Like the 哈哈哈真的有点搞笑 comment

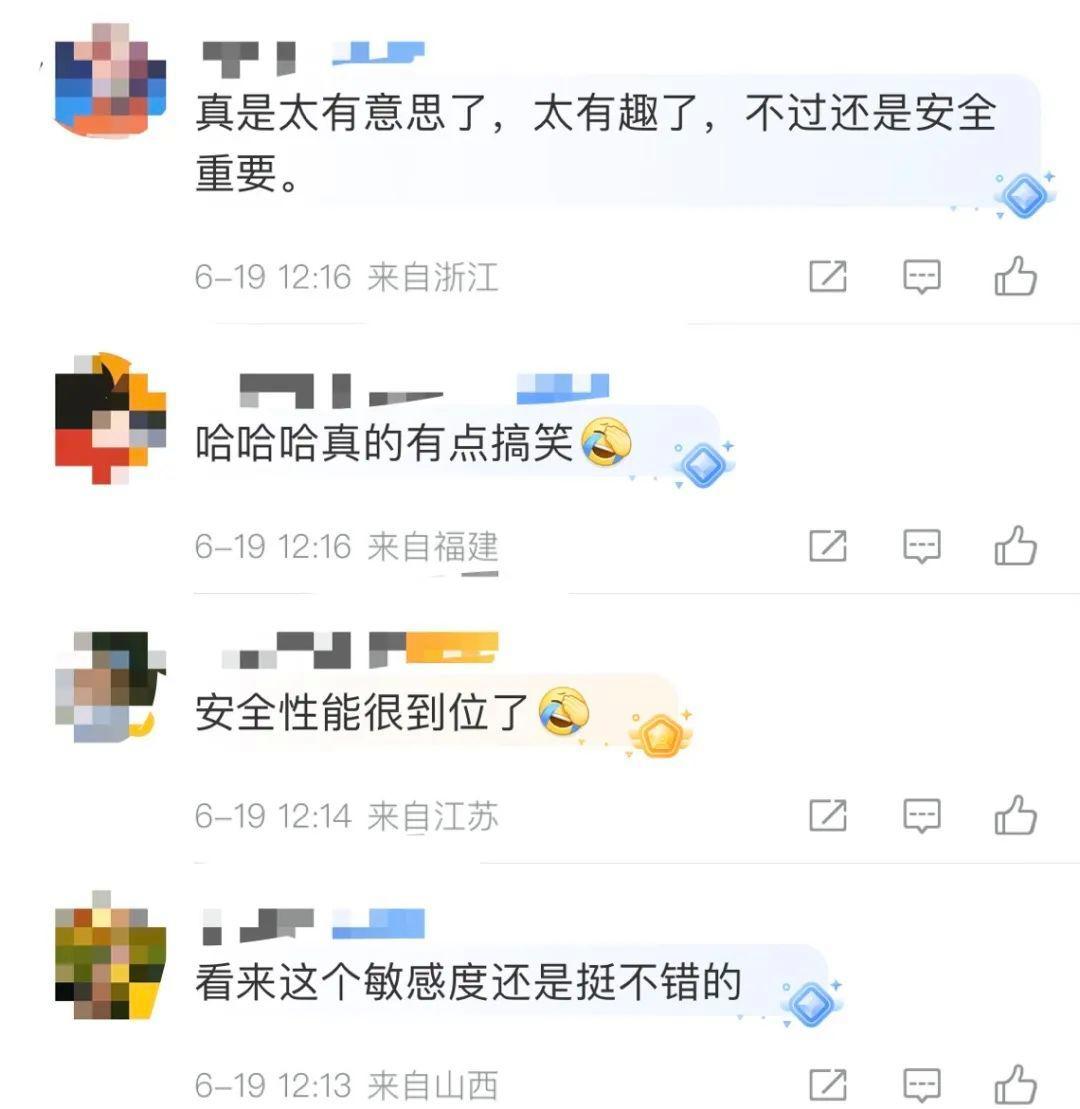(x=1015, y=546)
